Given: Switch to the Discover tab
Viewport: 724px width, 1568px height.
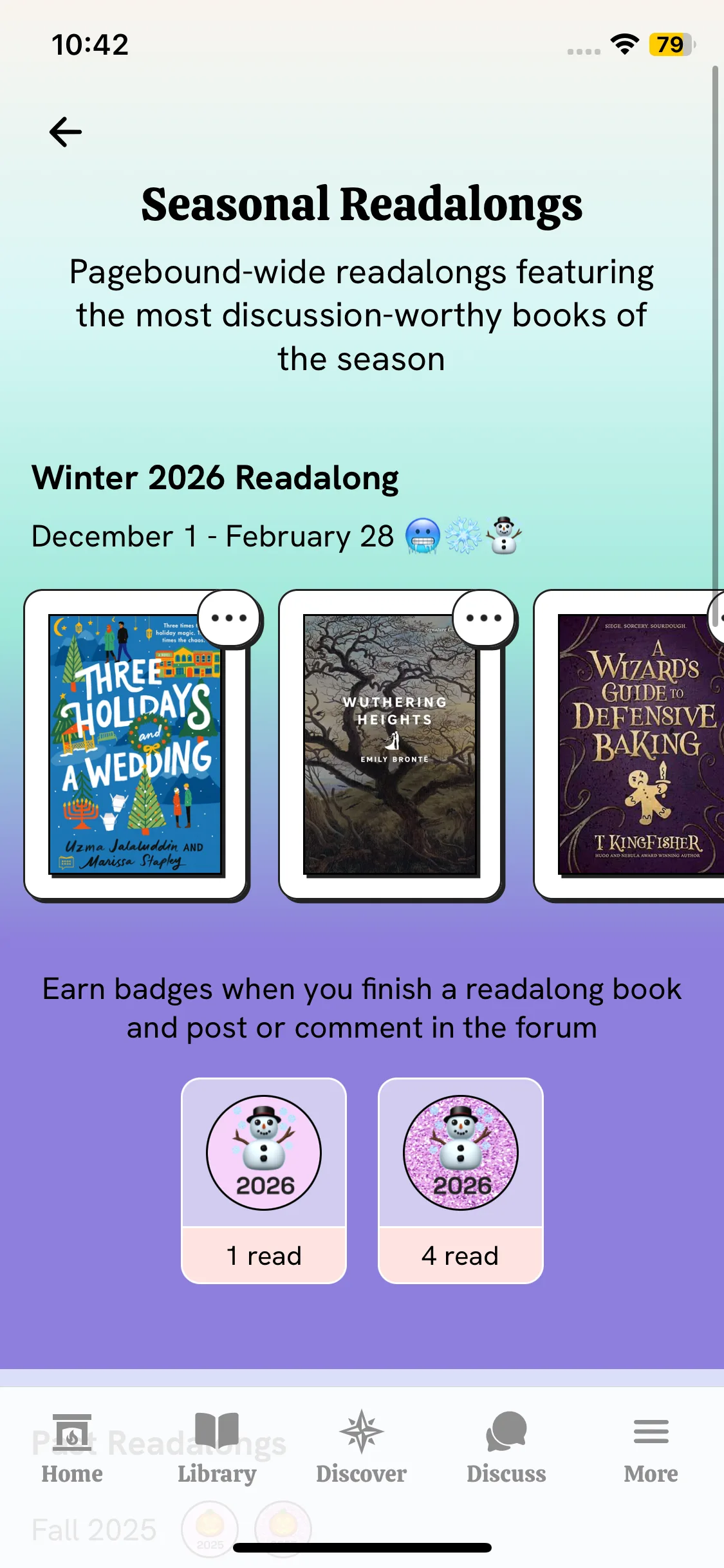Looking at the screenshot, I should point(362,1448).
